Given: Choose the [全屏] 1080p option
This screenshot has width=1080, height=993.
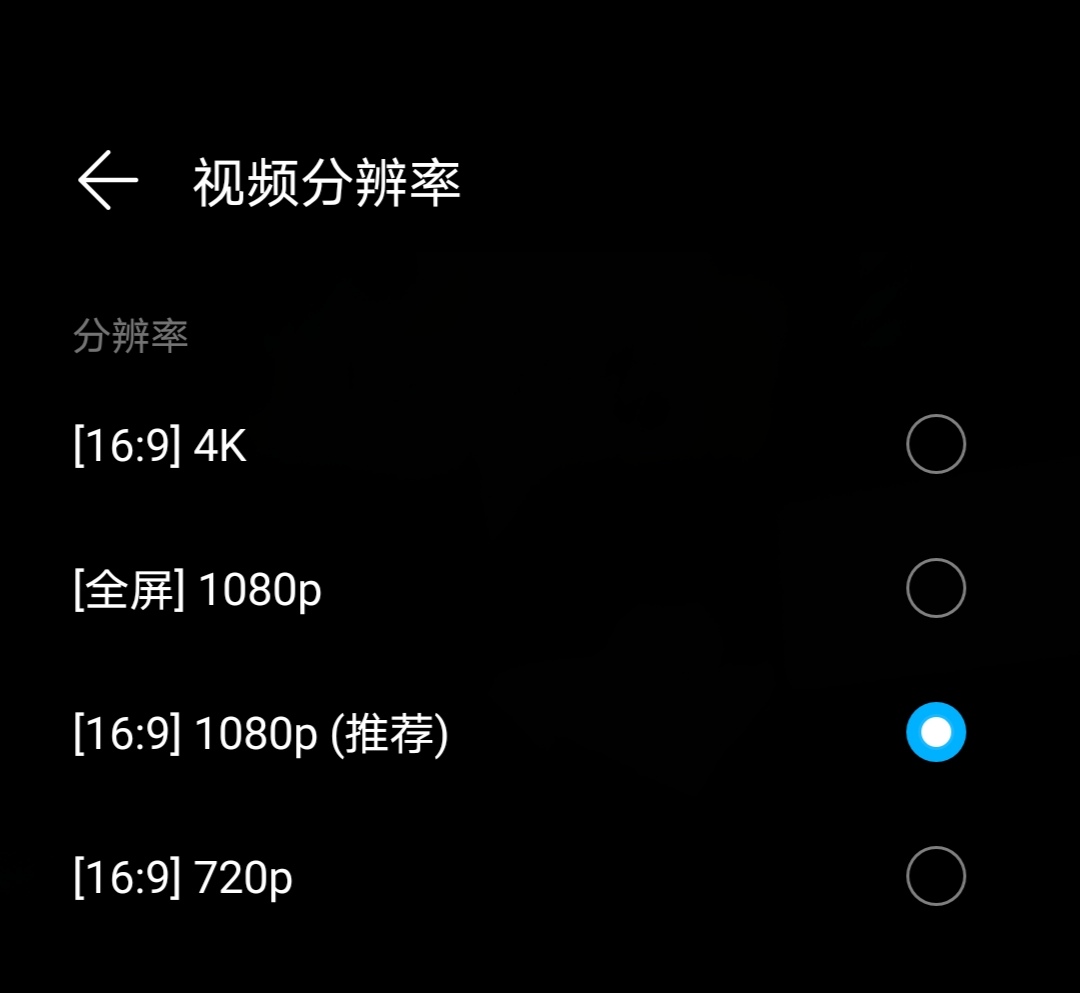Looking at the screenshot, I should point(935,589).
